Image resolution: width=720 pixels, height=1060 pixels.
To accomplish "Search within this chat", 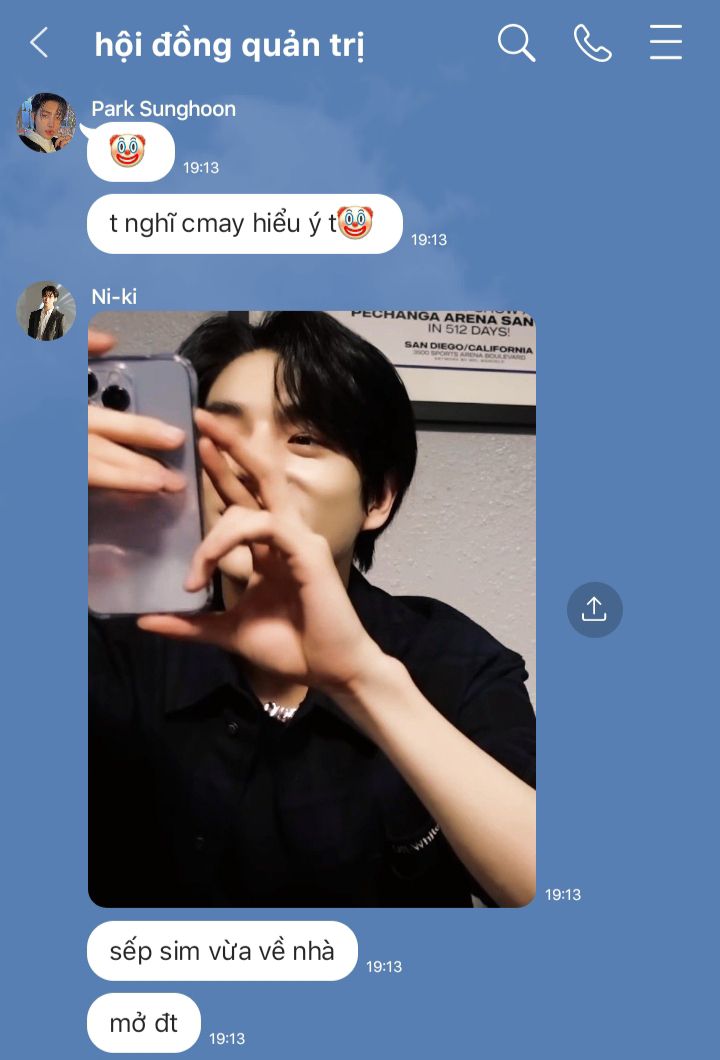I will click(x=516, y=43).
